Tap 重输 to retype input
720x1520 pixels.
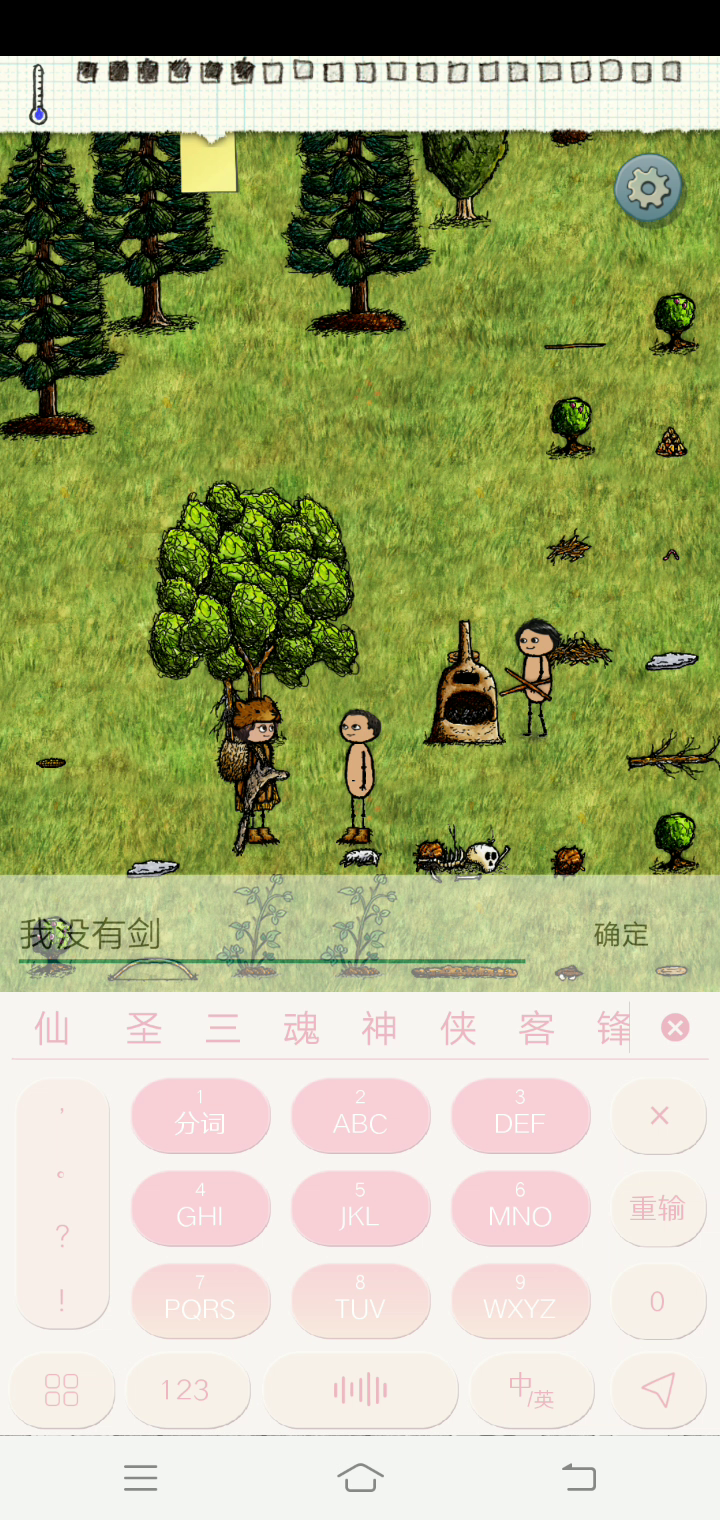coord(658,1208)
